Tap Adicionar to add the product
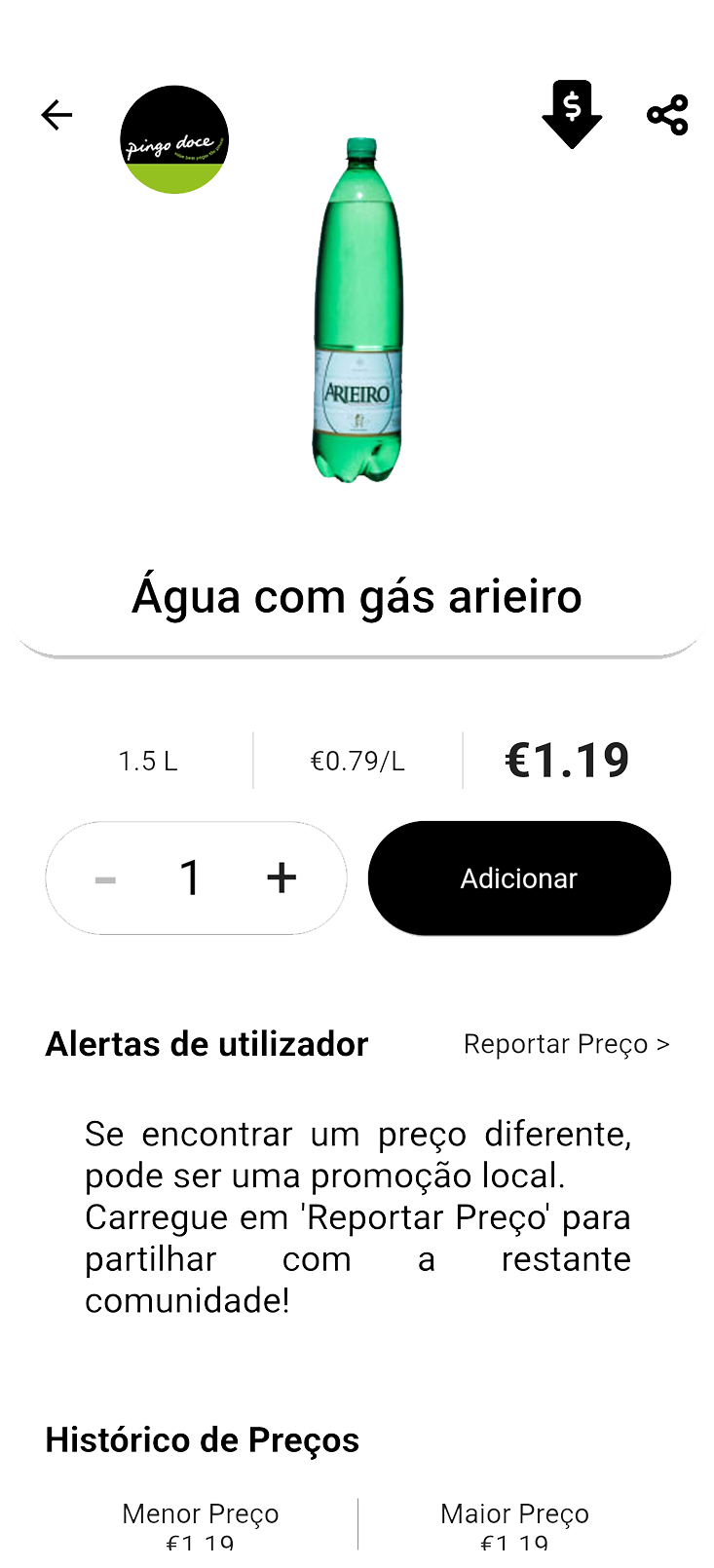714x1568 pixels. point(519,878)
